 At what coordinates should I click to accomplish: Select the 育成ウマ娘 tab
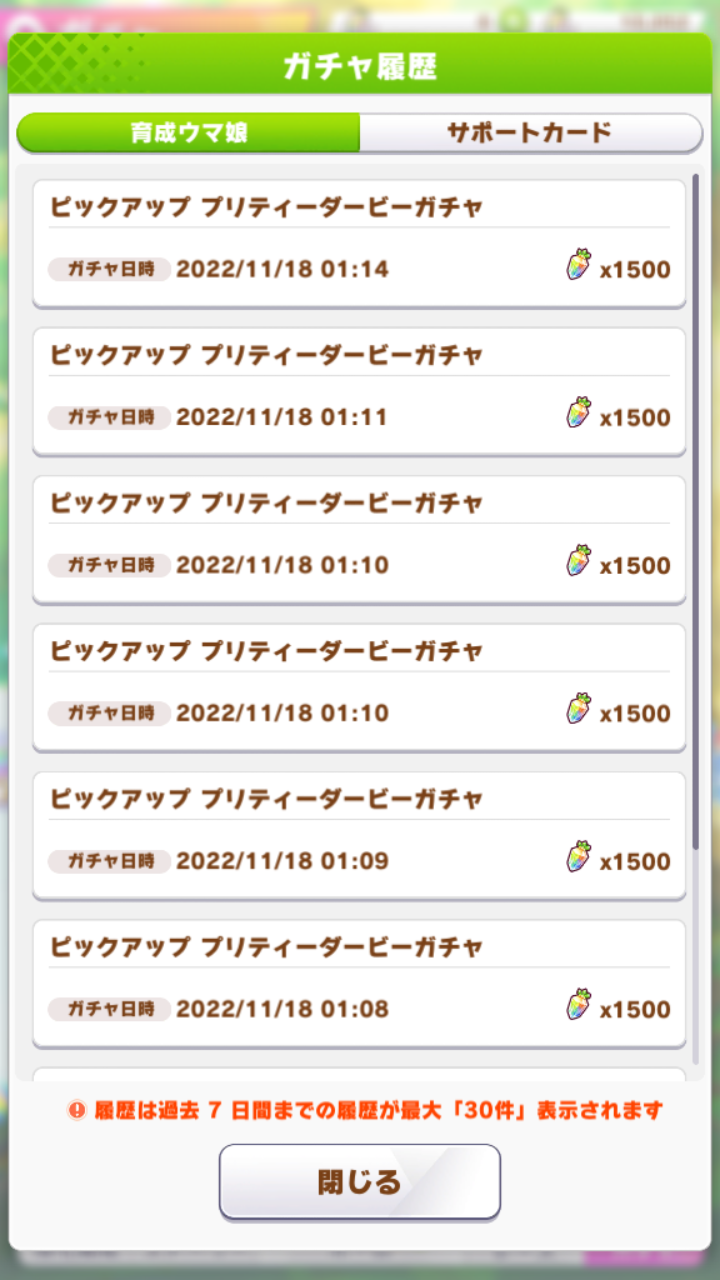pos(189,133)
